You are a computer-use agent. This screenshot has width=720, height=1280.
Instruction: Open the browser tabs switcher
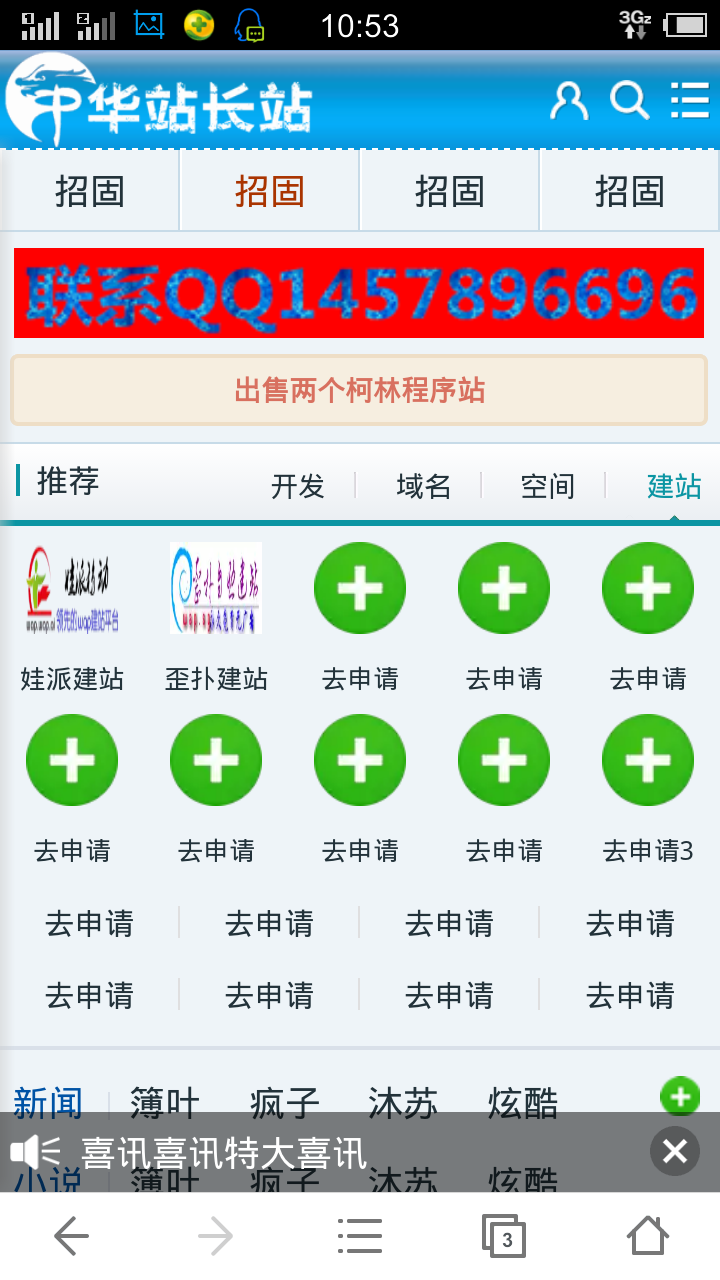pyautogui.click(x=504, y=1237)
